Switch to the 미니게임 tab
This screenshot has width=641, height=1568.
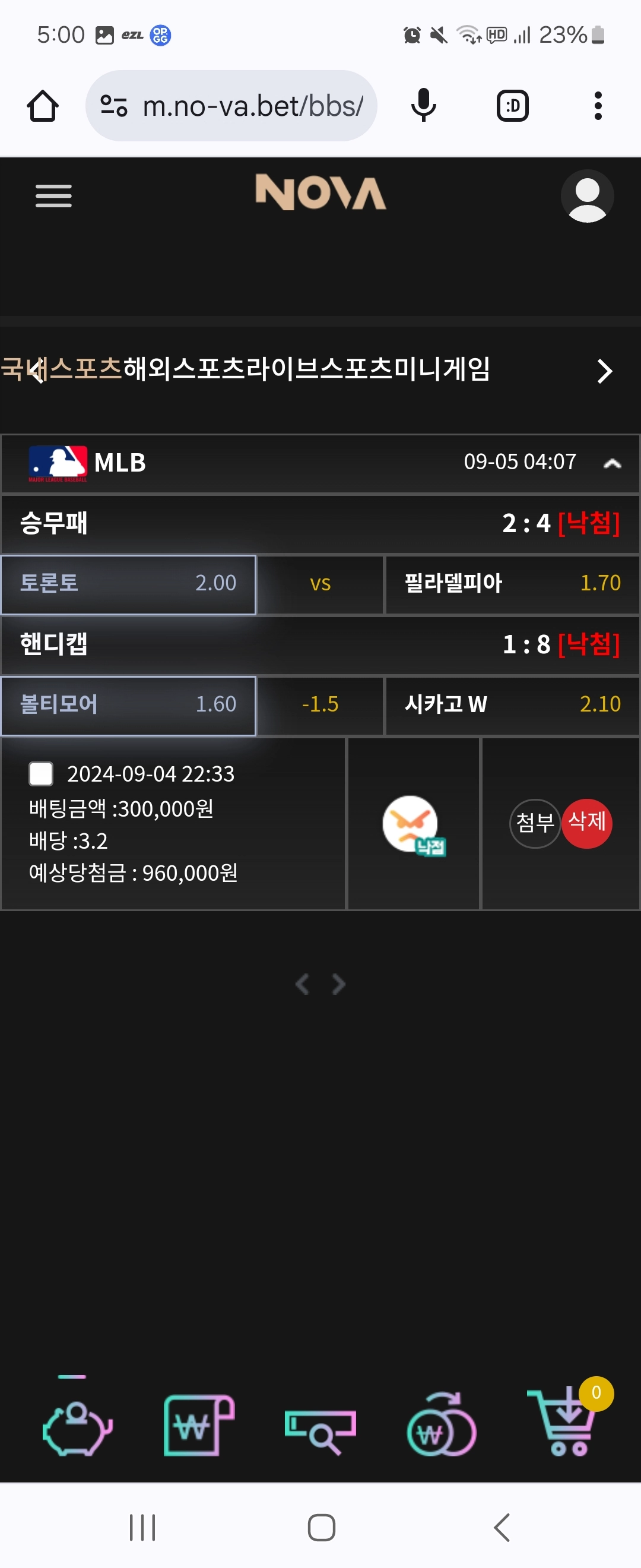(442, 369)
